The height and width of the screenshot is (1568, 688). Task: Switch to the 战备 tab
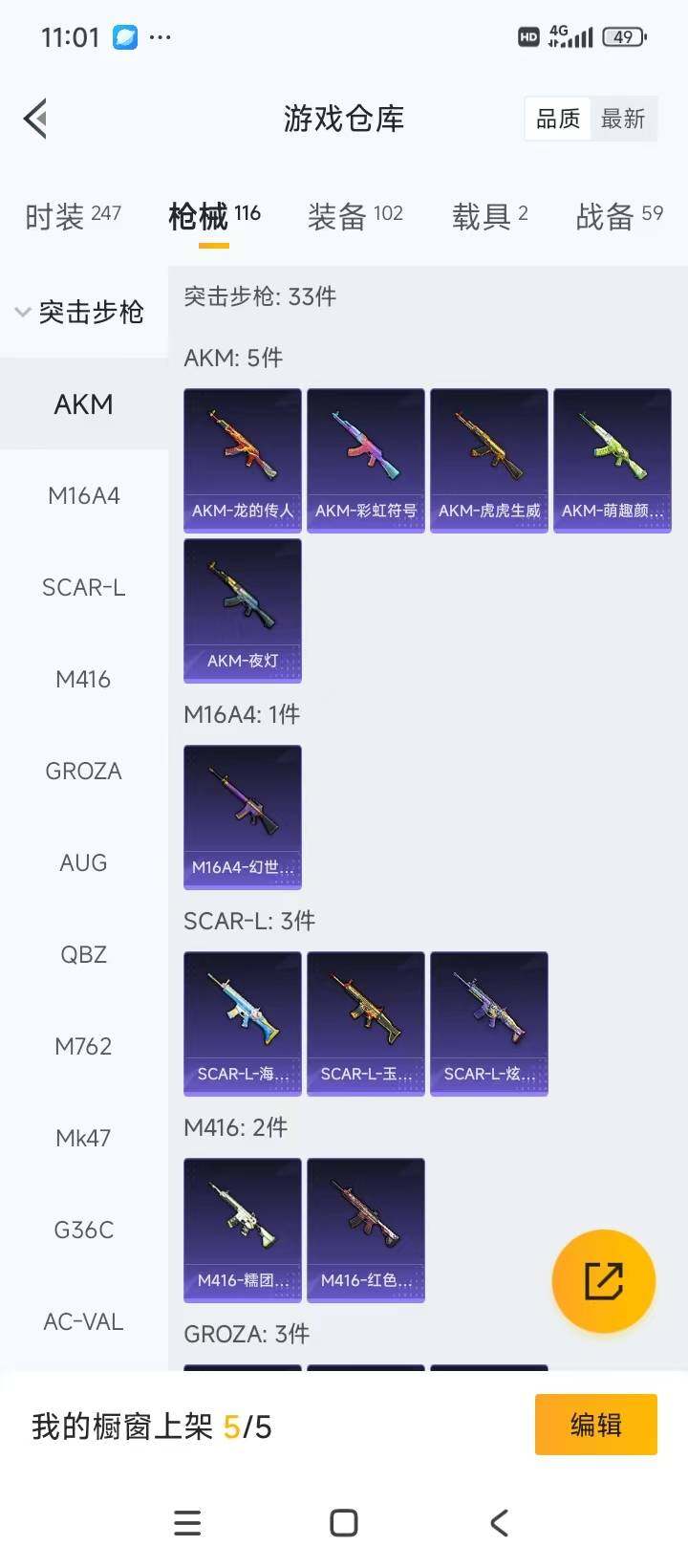pos(618,216)
